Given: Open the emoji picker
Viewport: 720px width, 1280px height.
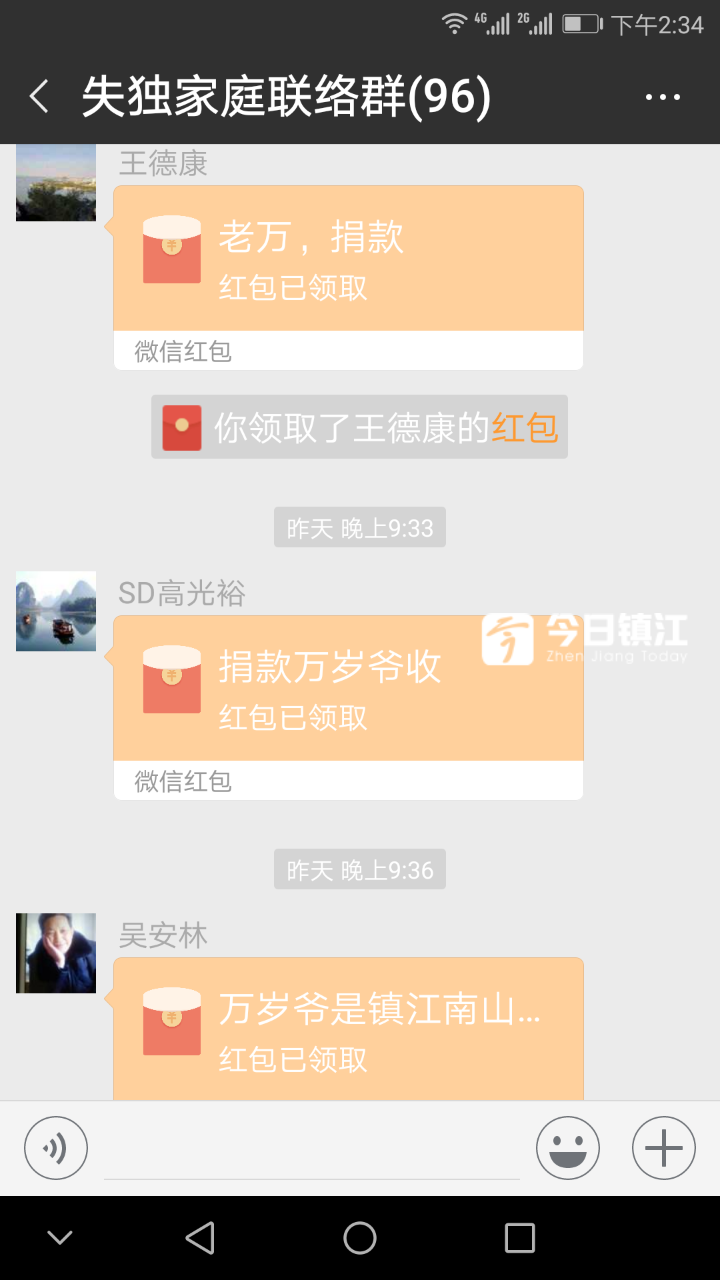Looking at the screenshot, I should point(568,1148).
